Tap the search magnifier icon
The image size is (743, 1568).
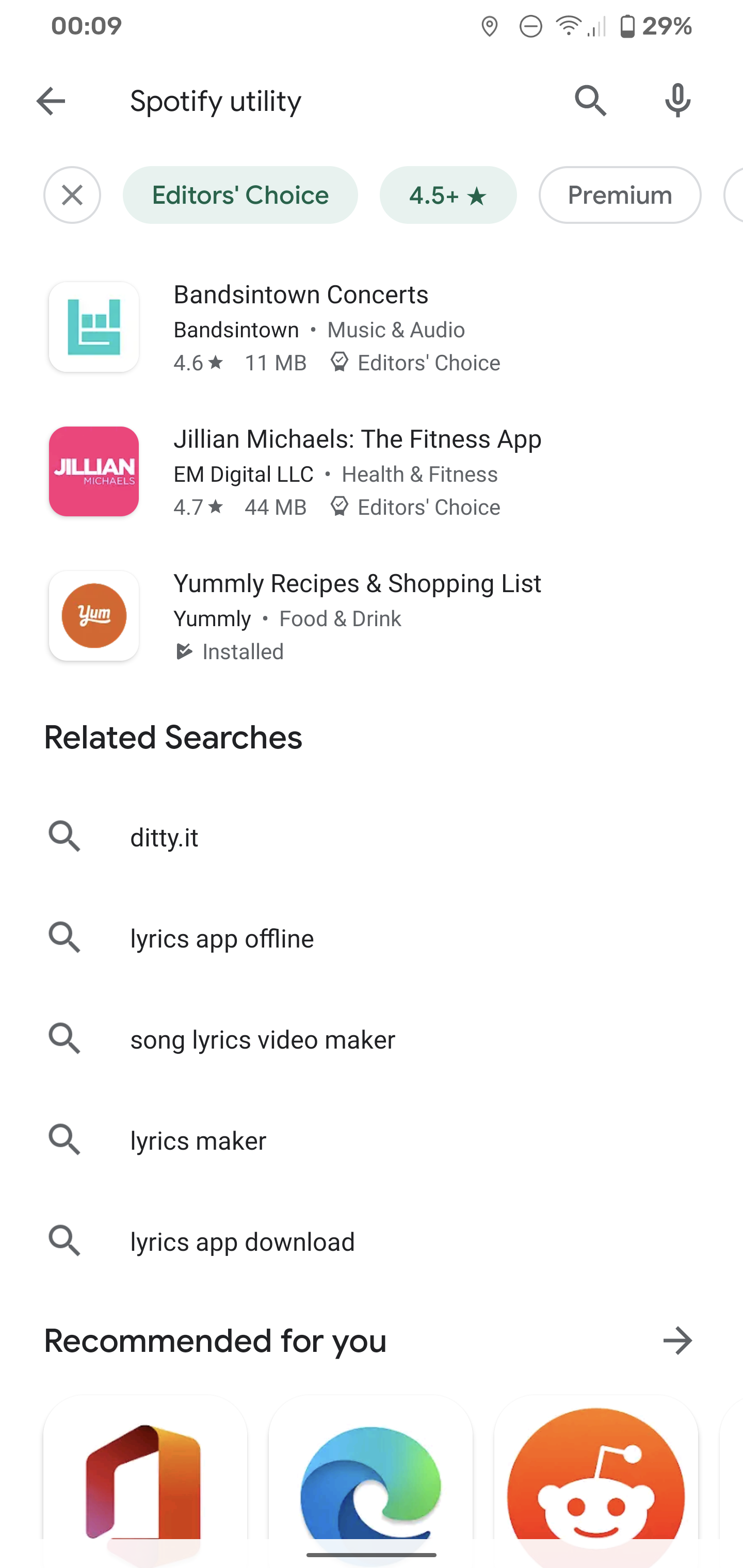(590, 101)
